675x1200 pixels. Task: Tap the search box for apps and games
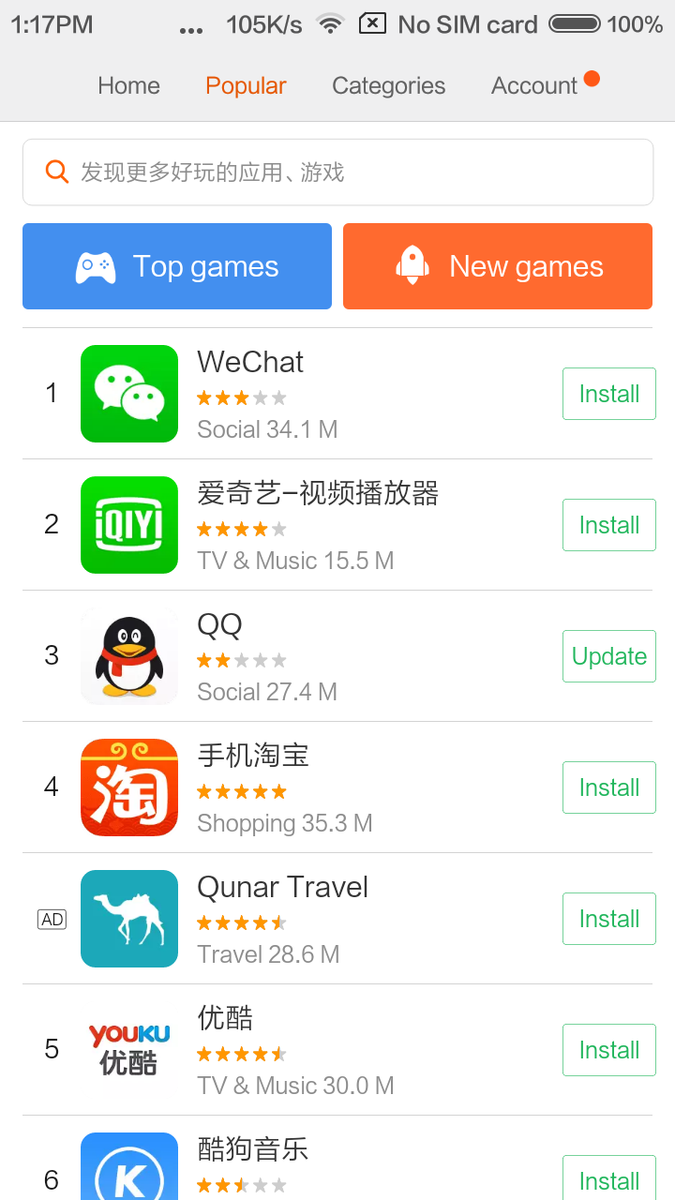[337, 172]
